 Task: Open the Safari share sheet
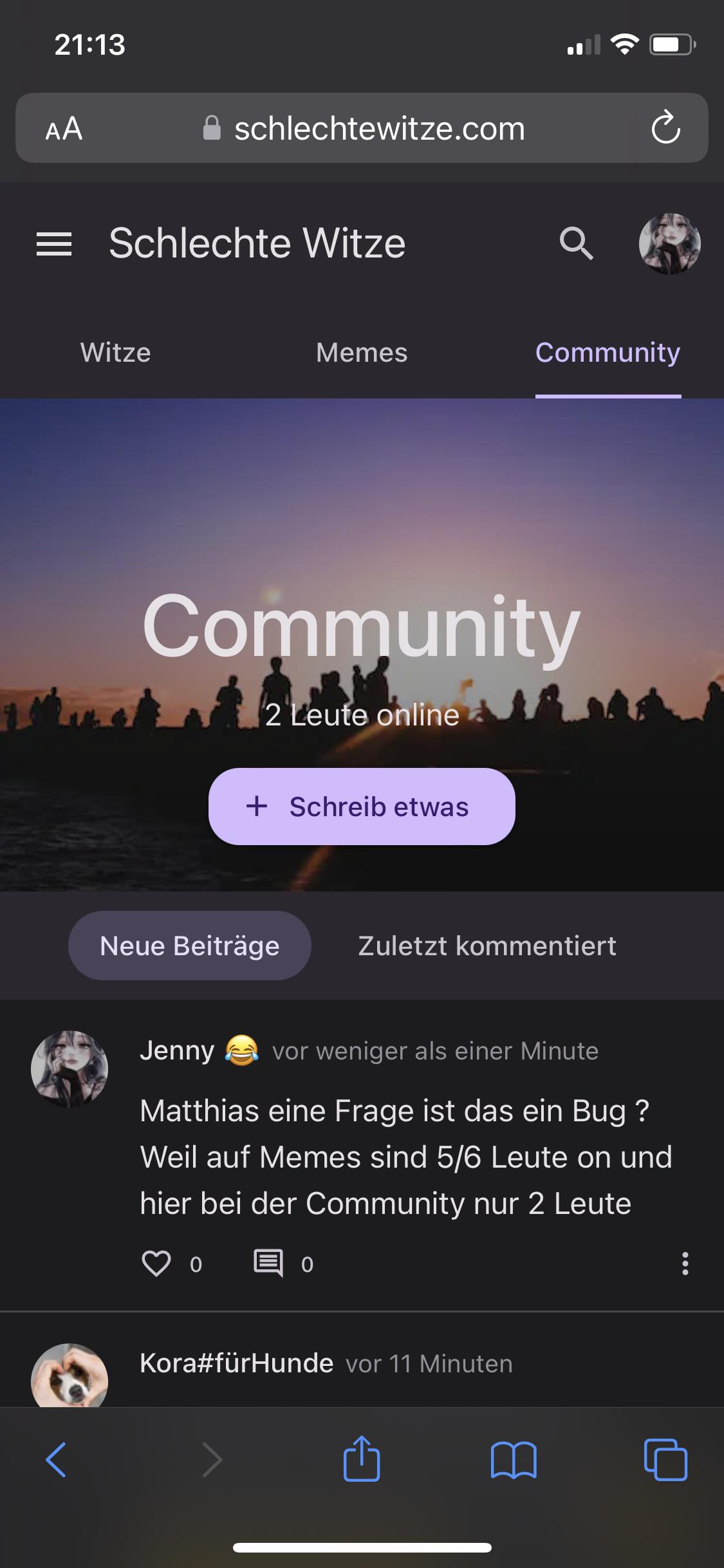pyautogui.click(x=362, y=1459)
